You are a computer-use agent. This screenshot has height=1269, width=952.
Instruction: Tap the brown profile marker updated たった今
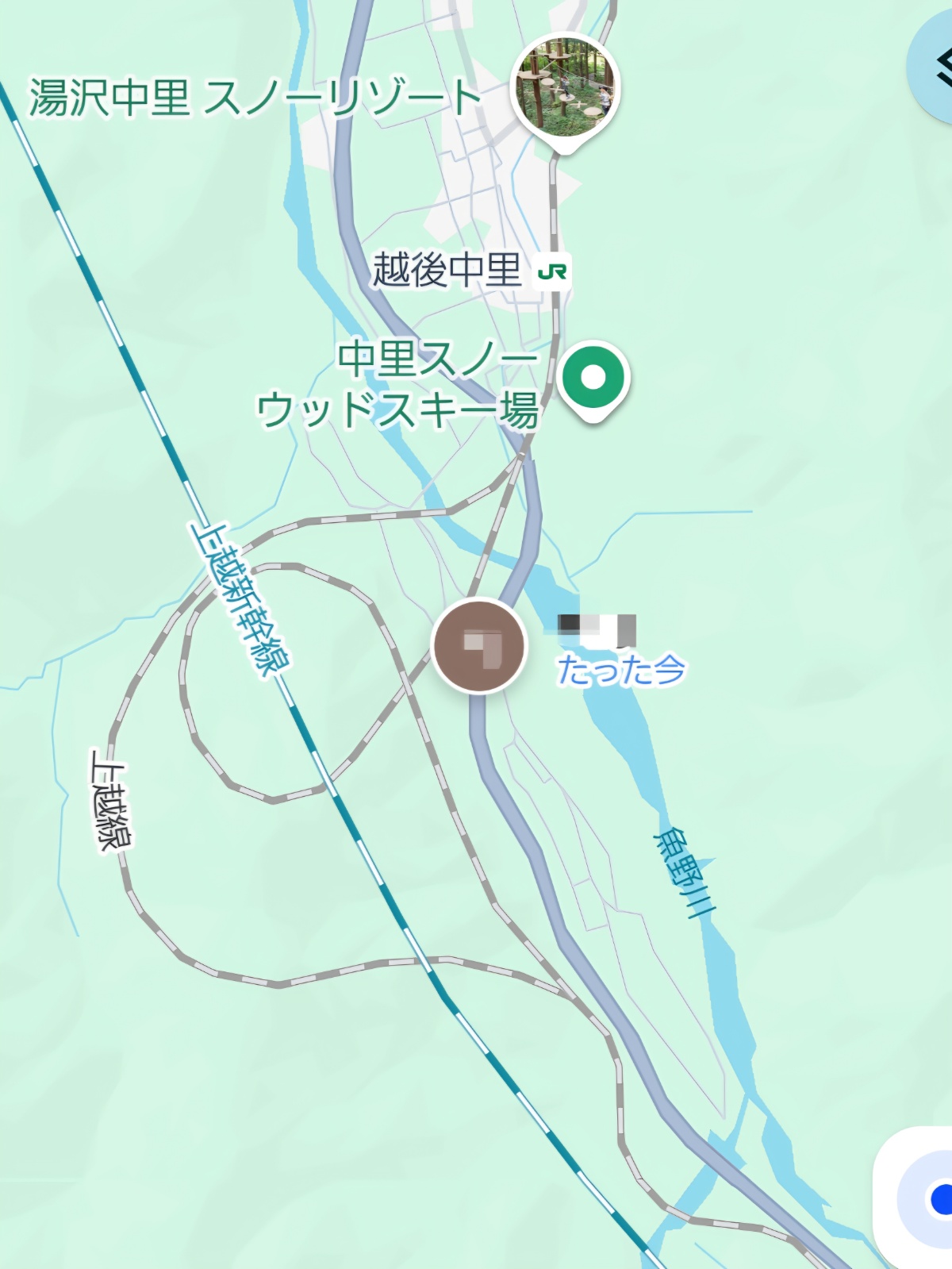479,646
